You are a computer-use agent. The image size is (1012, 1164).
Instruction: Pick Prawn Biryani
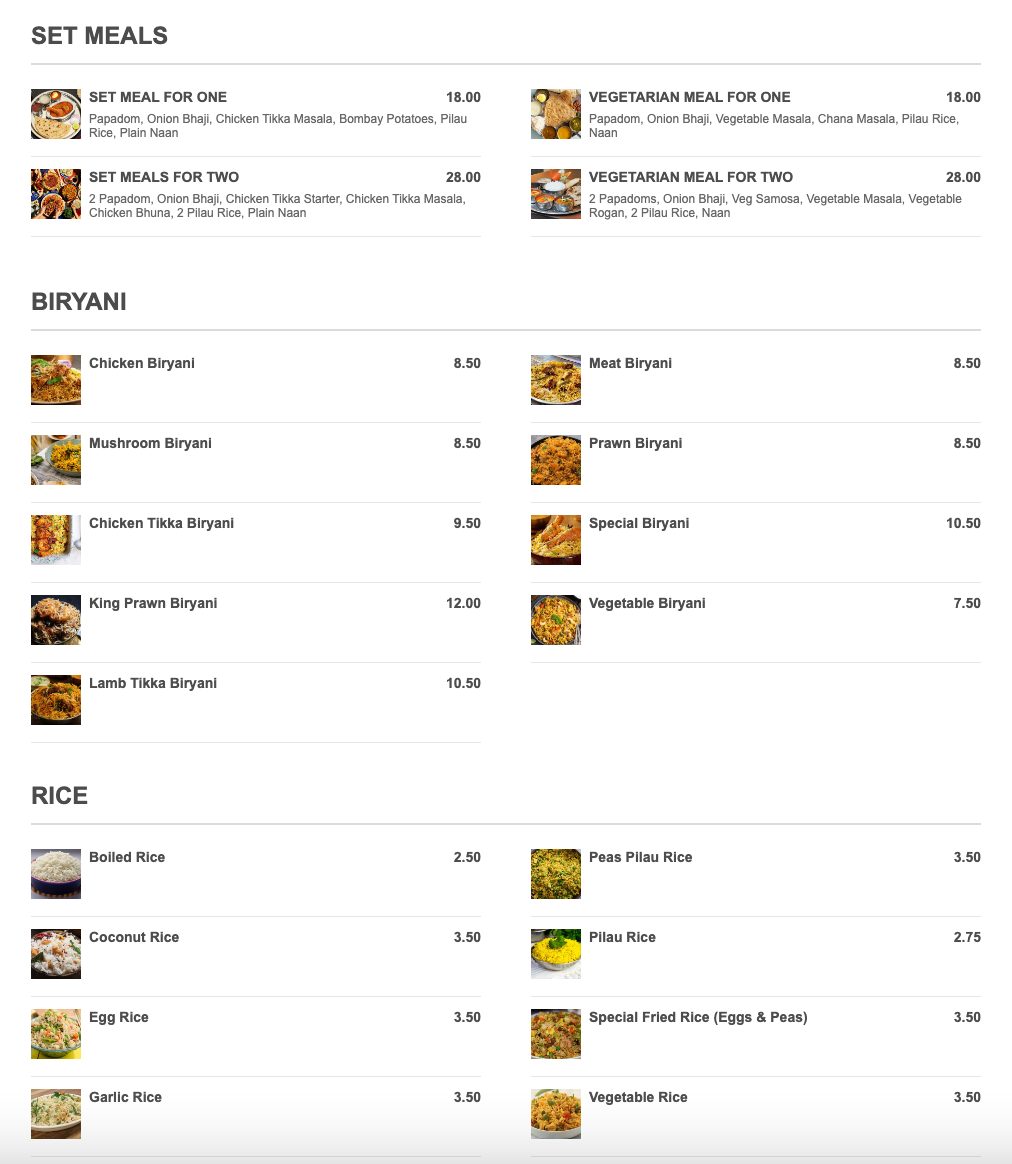tap(635, 443)
